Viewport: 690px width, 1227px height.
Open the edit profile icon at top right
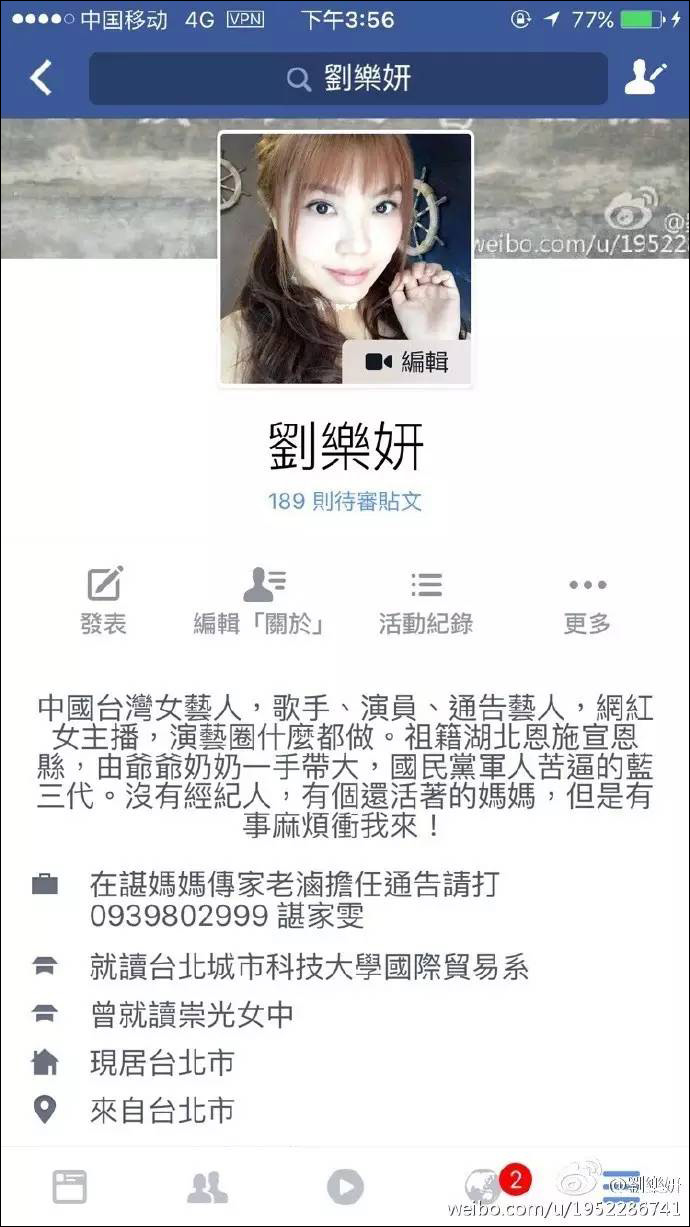coord(644,78)
